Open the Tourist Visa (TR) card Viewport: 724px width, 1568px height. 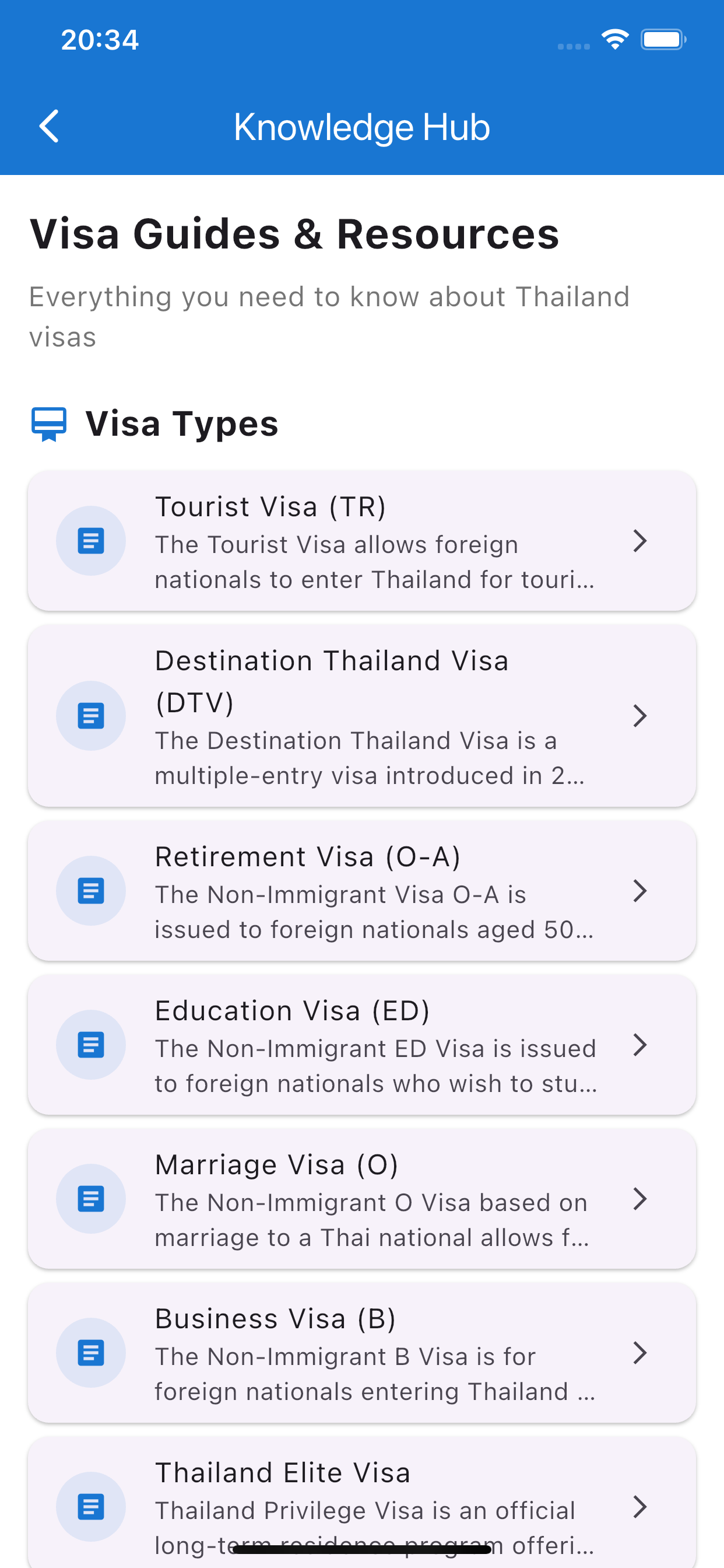pos(362,541)
